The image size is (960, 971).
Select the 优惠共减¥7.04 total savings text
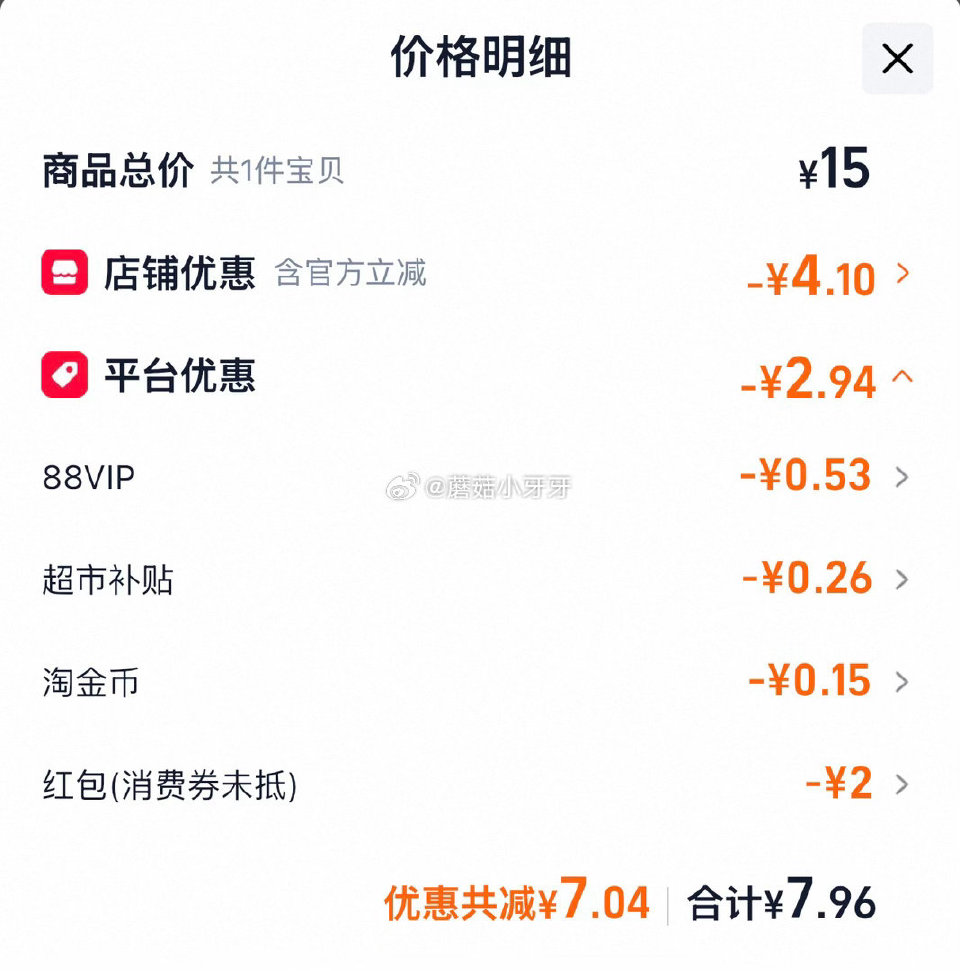(520, 902)
